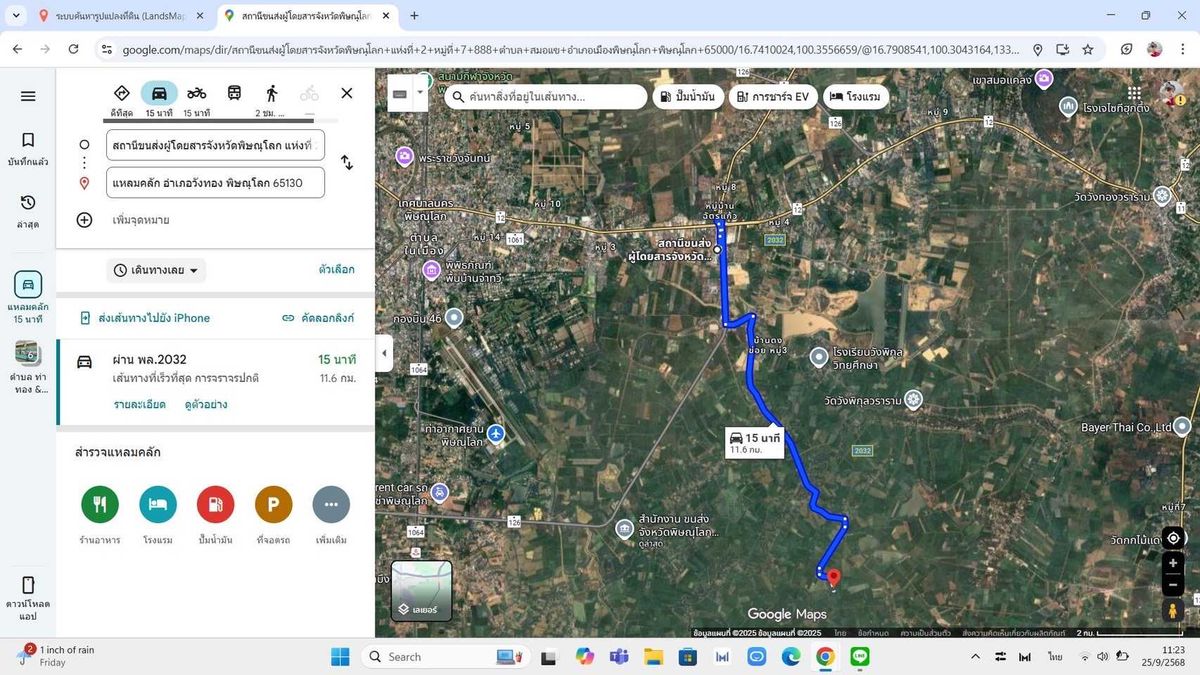Collapse the side panel arrow
The width and height of the screenshot is (1200, 675).
[384, 353]
